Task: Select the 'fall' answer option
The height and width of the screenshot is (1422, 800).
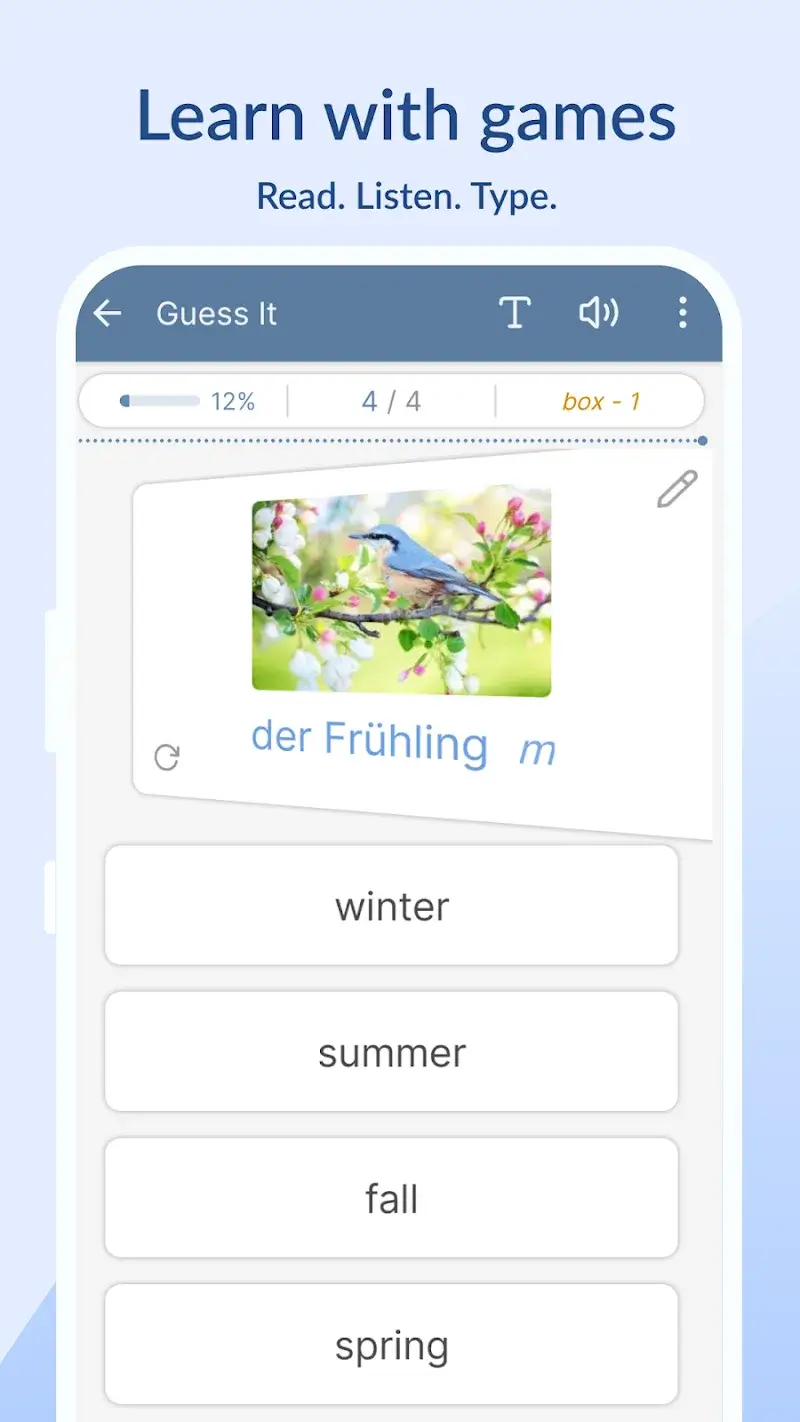Action: tap(392, 1198)
